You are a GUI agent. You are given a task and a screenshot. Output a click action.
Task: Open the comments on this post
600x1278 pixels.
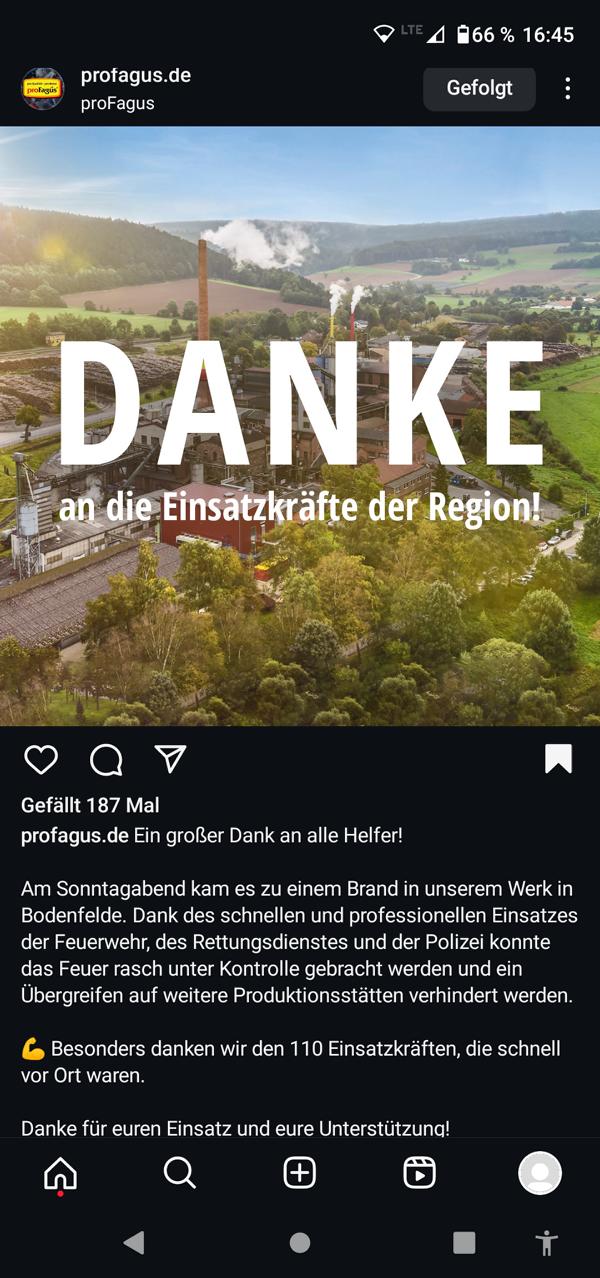[x=106, y=760]
